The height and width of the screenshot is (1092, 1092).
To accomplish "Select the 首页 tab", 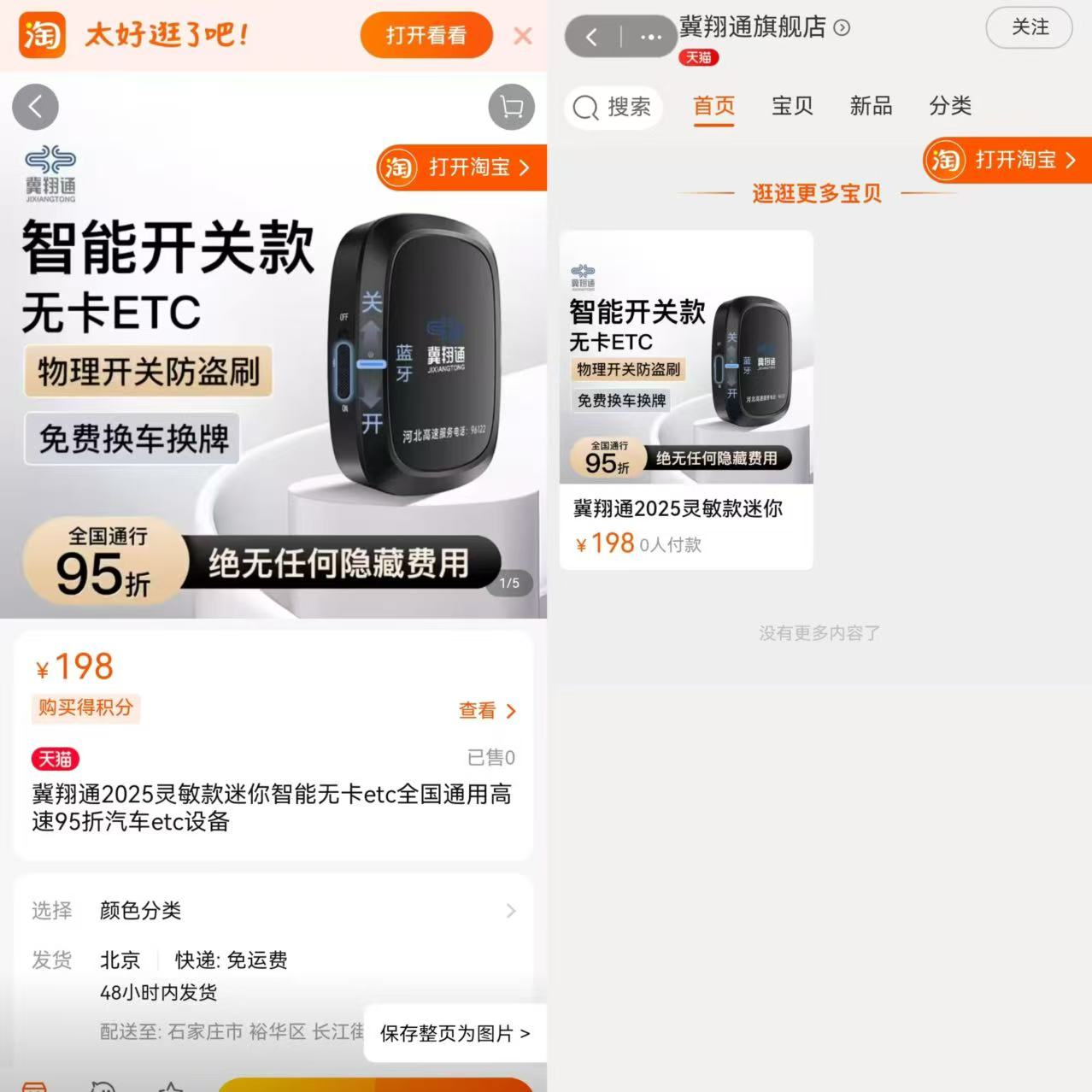I will coord(713,106).
